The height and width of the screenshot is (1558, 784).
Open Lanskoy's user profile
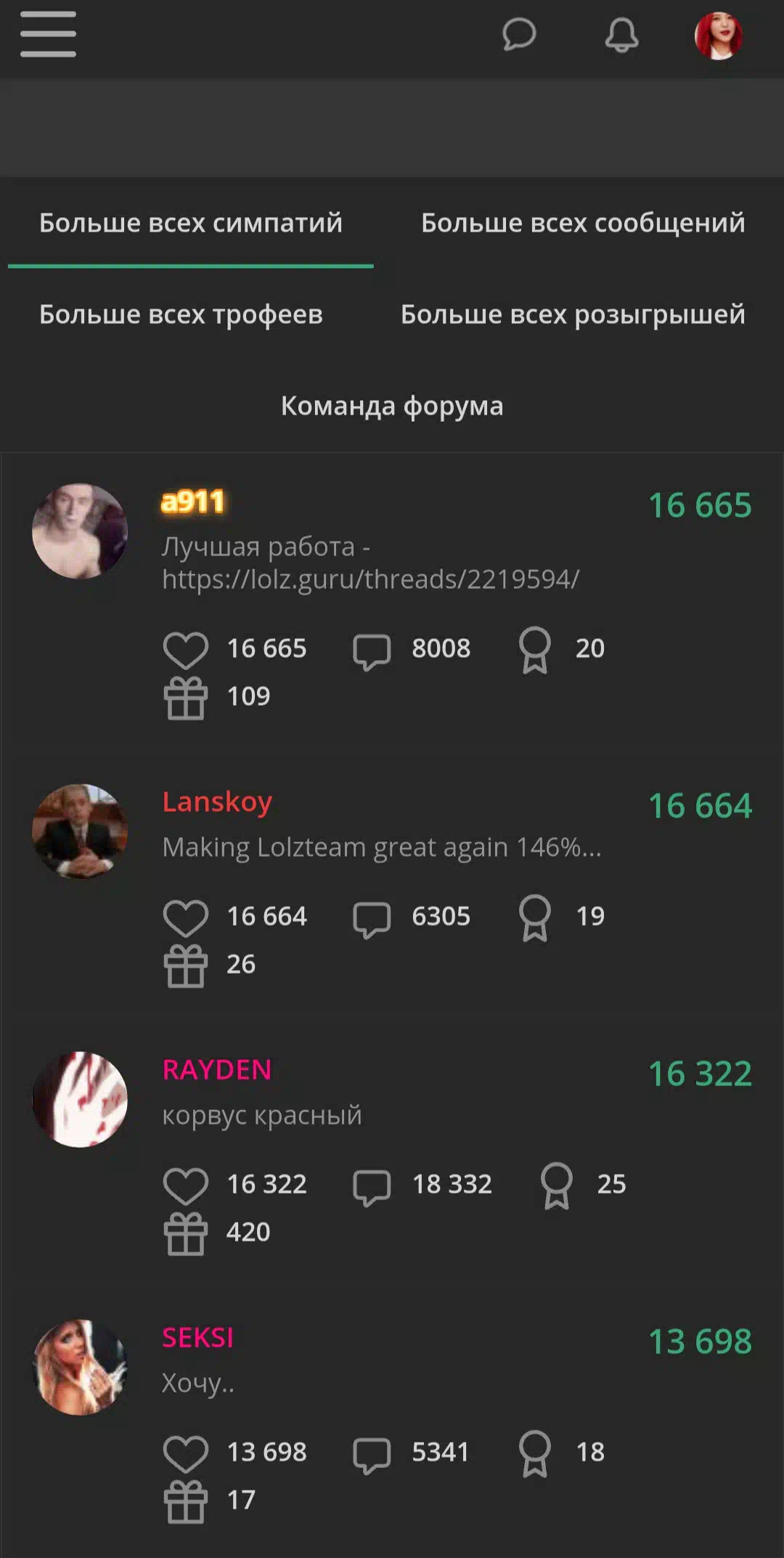pyautogui.click(x=217, y=802)
